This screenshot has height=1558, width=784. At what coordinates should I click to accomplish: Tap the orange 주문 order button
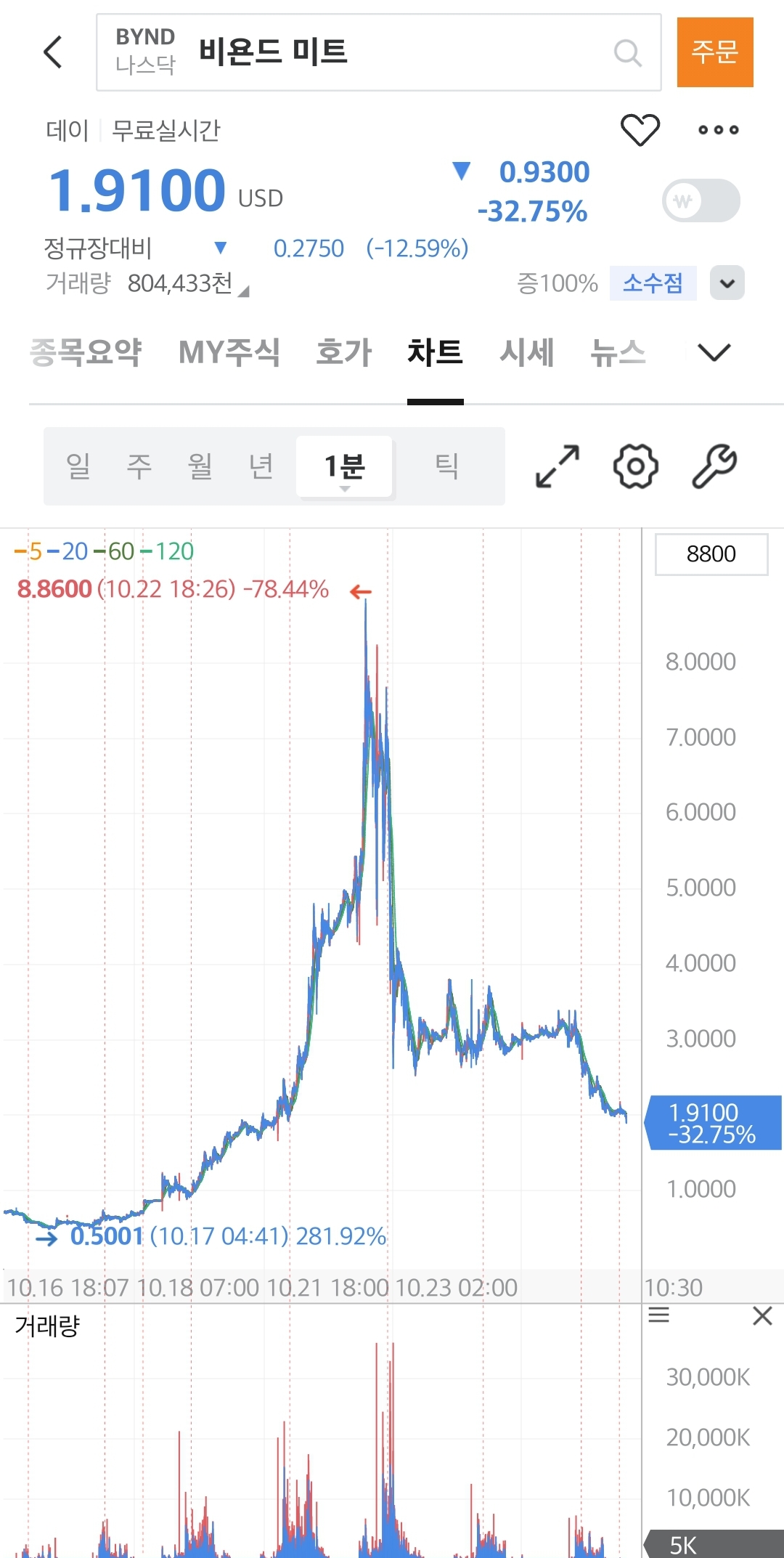(x=714, y=52)
